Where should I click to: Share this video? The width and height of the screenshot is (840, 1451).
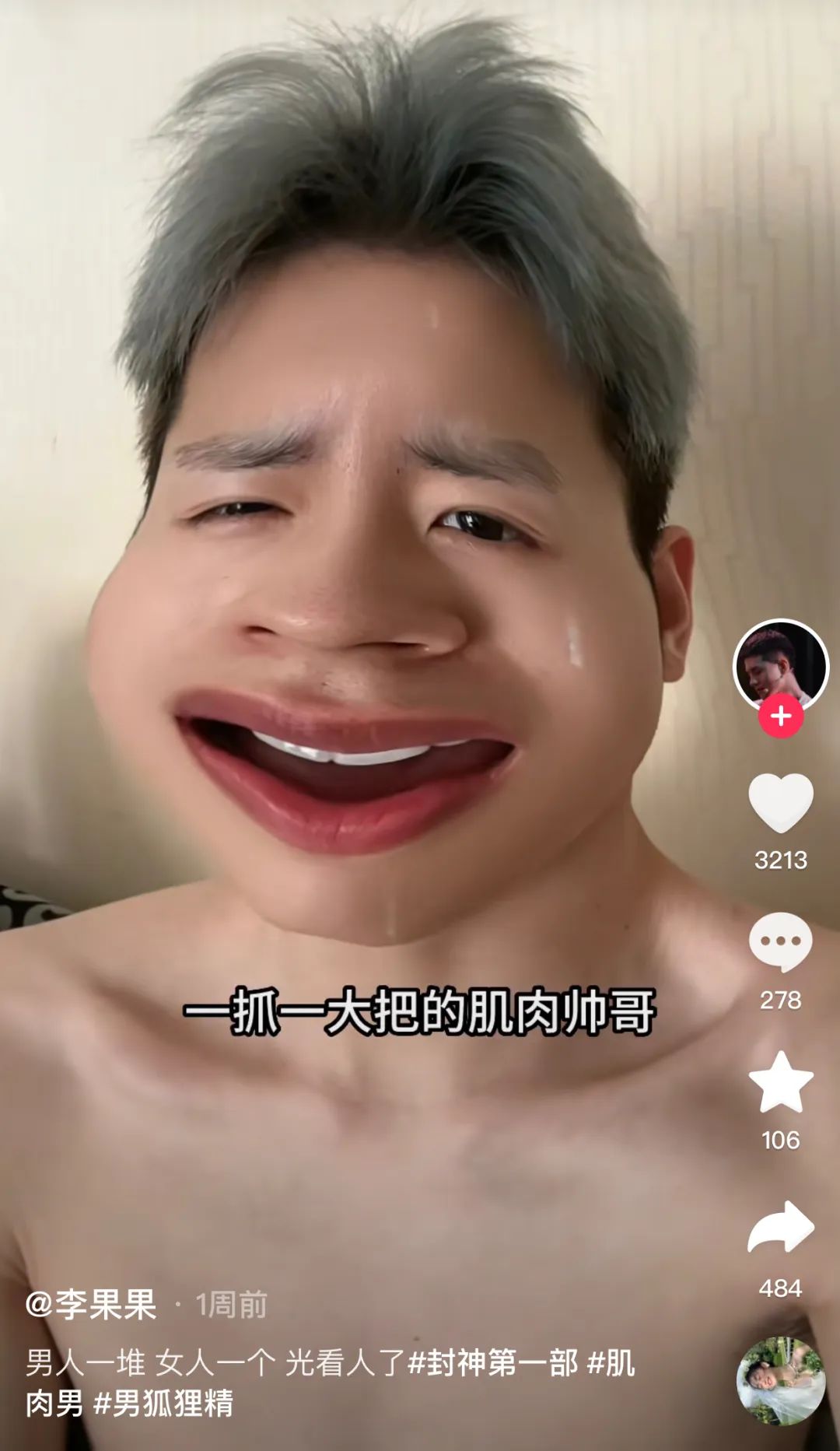[x=781, y=1227]
